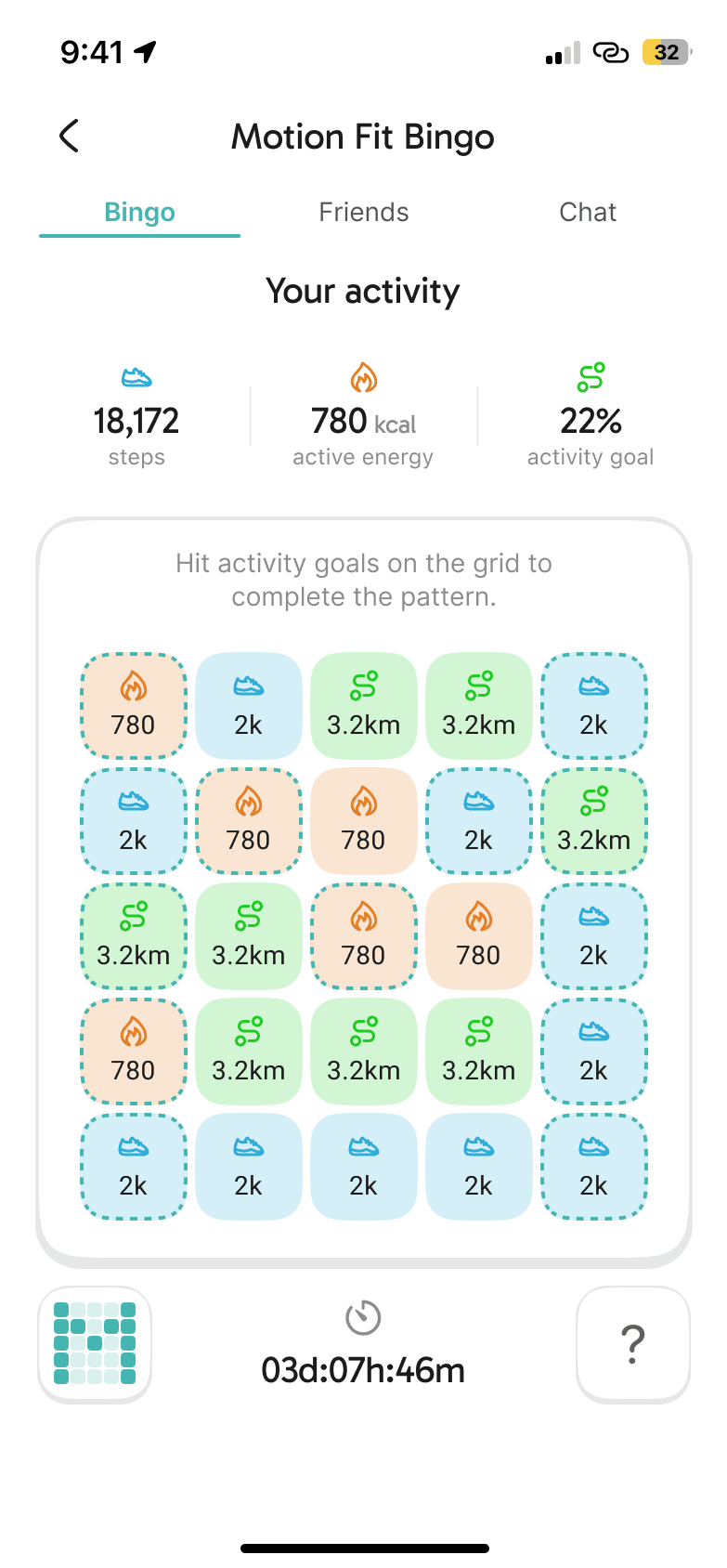
Task: Click the 3.2km tile at row two's far right
Action: [x=593, y=821]
